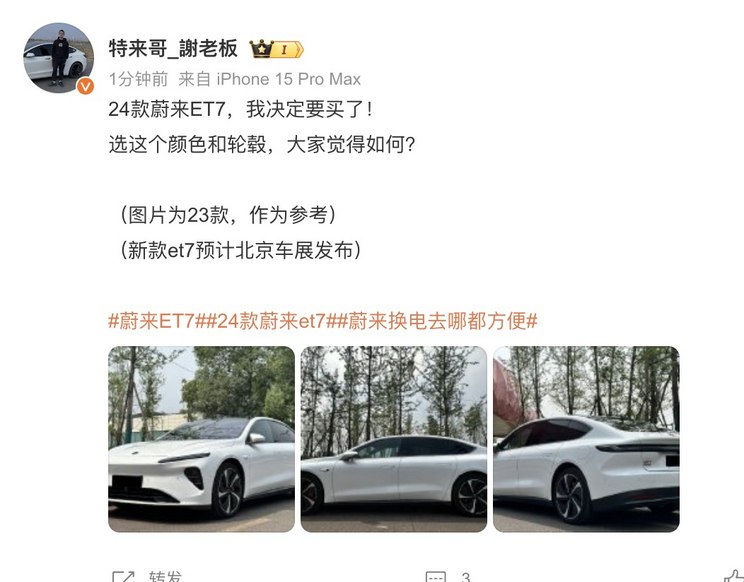744x582 pixels.
Task: Repost this post via 转发
Action: click(150, 576)
